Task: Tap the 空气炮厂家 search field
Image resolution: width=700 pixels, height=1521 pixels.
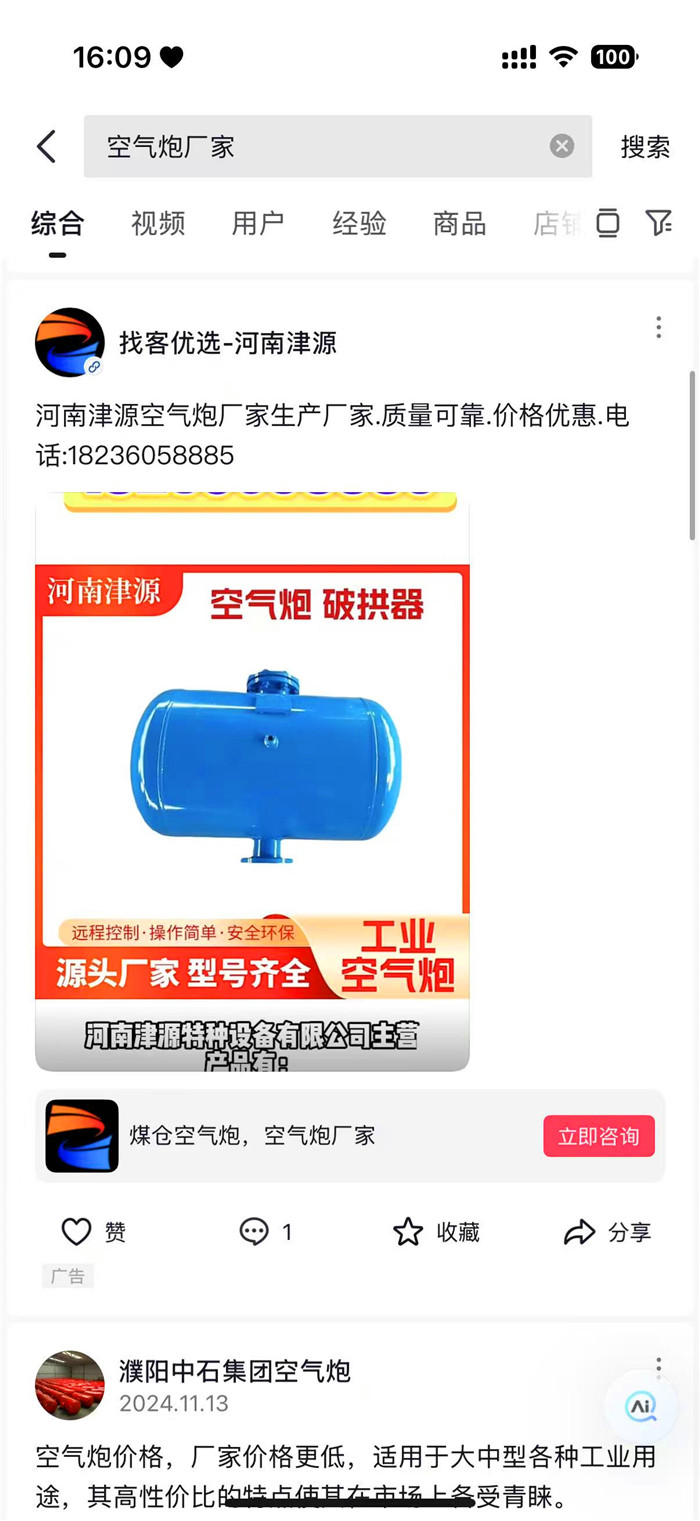Action: [320, 146]
